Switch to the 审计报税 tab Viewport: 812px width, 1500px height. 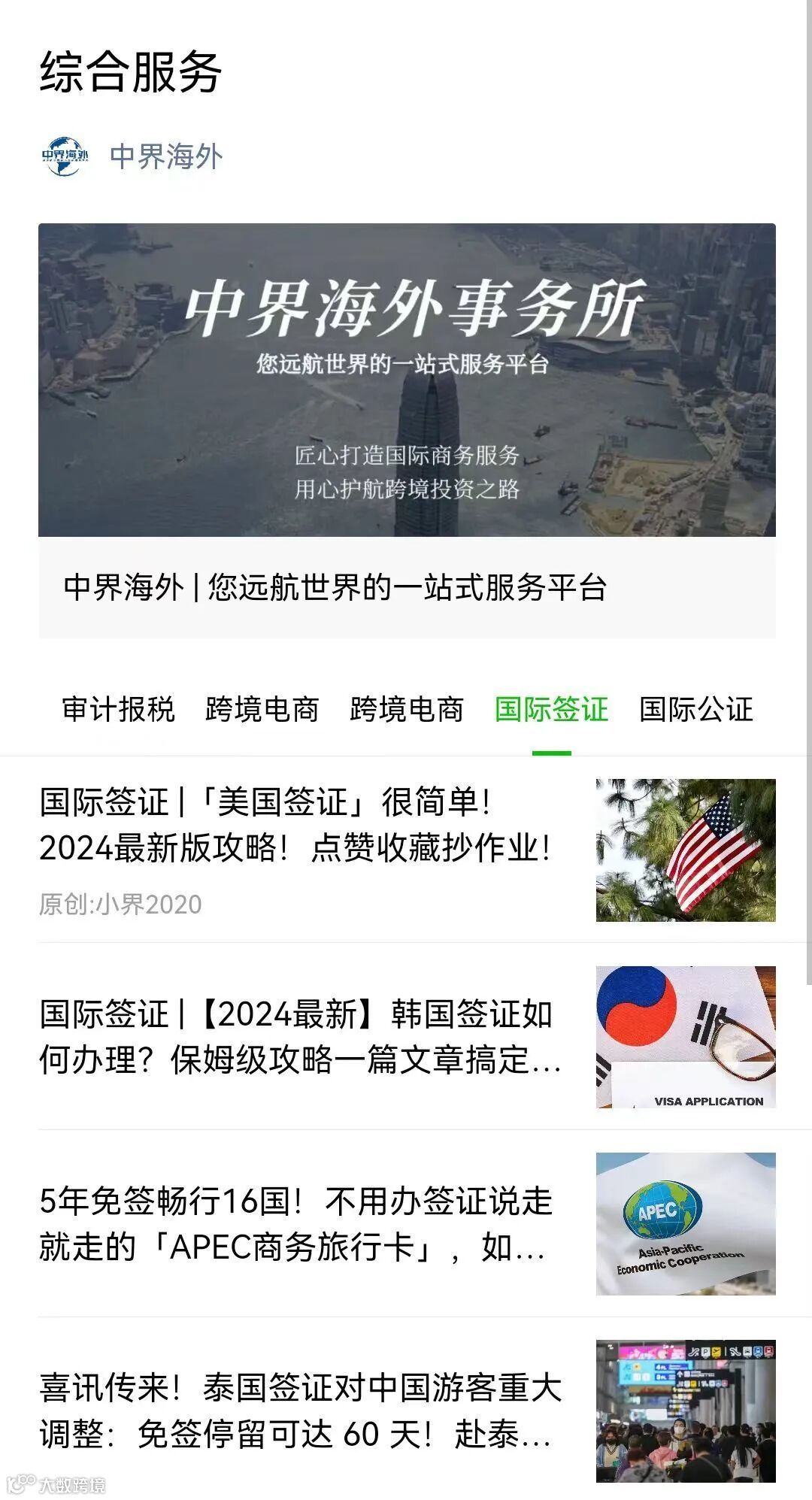118,709
